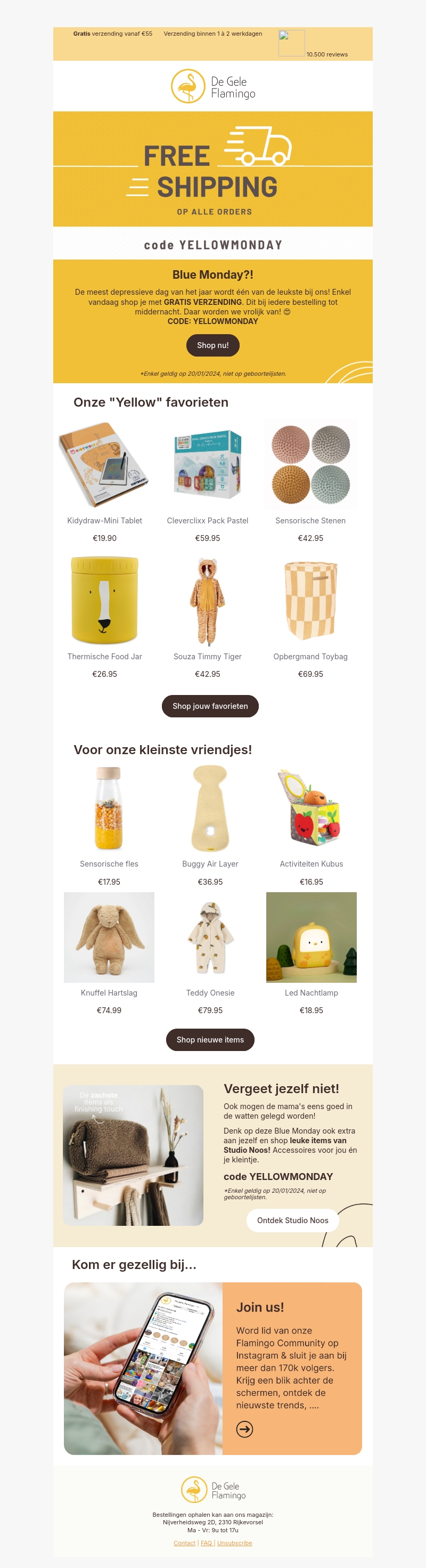Select the Led Nachtlamp product
The image size is (426, 1568).
tap(311, 937)
